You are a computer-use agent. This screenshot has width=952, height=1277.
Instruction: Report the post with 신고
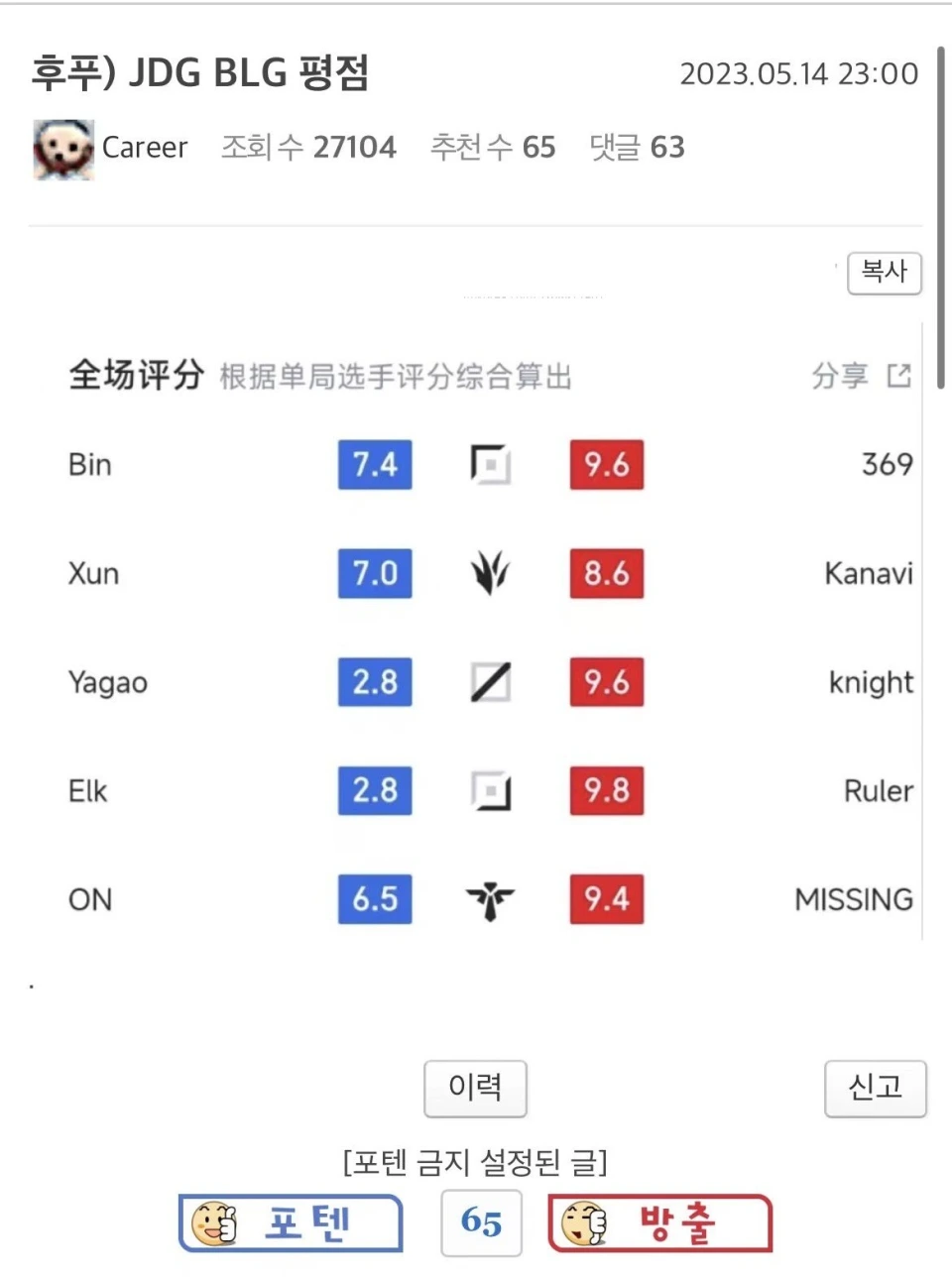875,1088
